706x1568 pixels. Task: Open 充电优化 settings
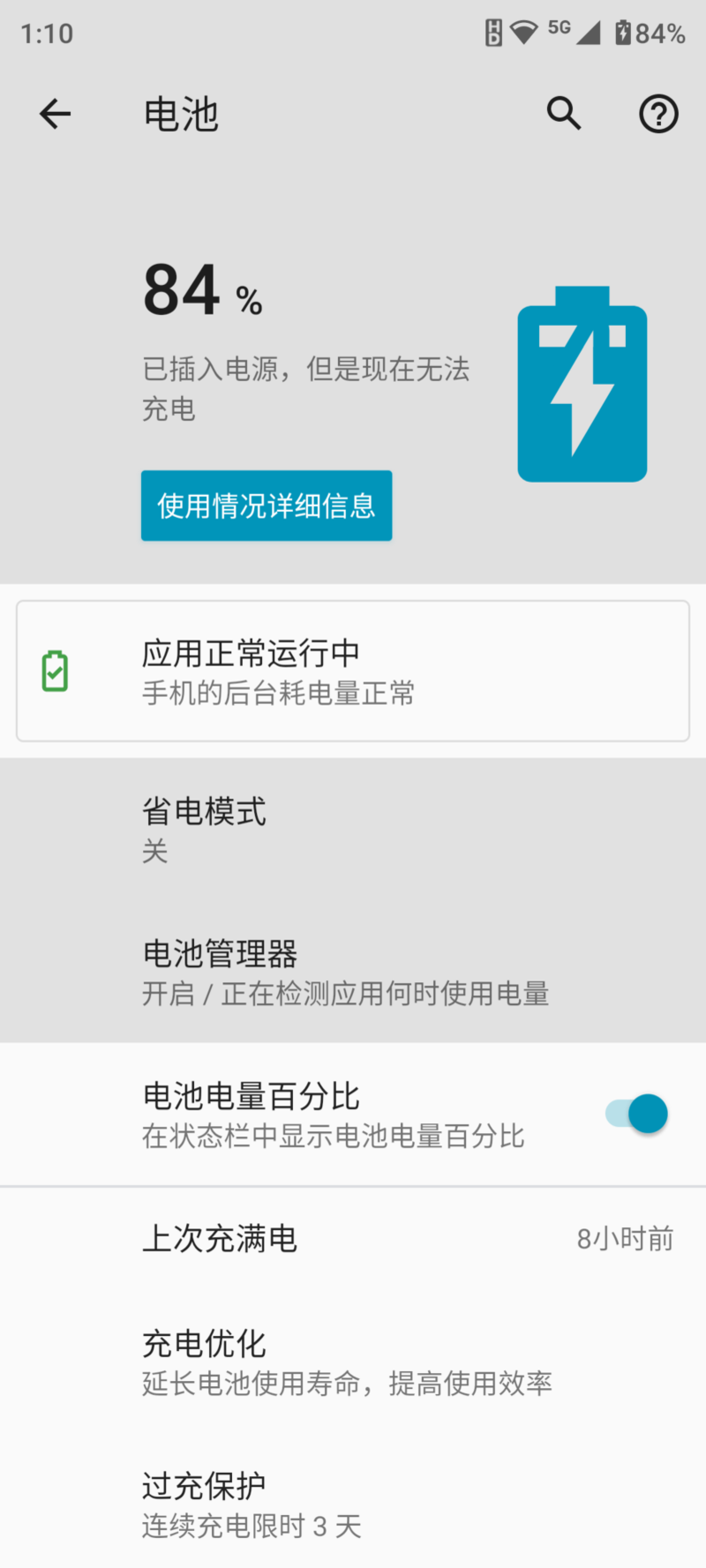point(353,1362)
